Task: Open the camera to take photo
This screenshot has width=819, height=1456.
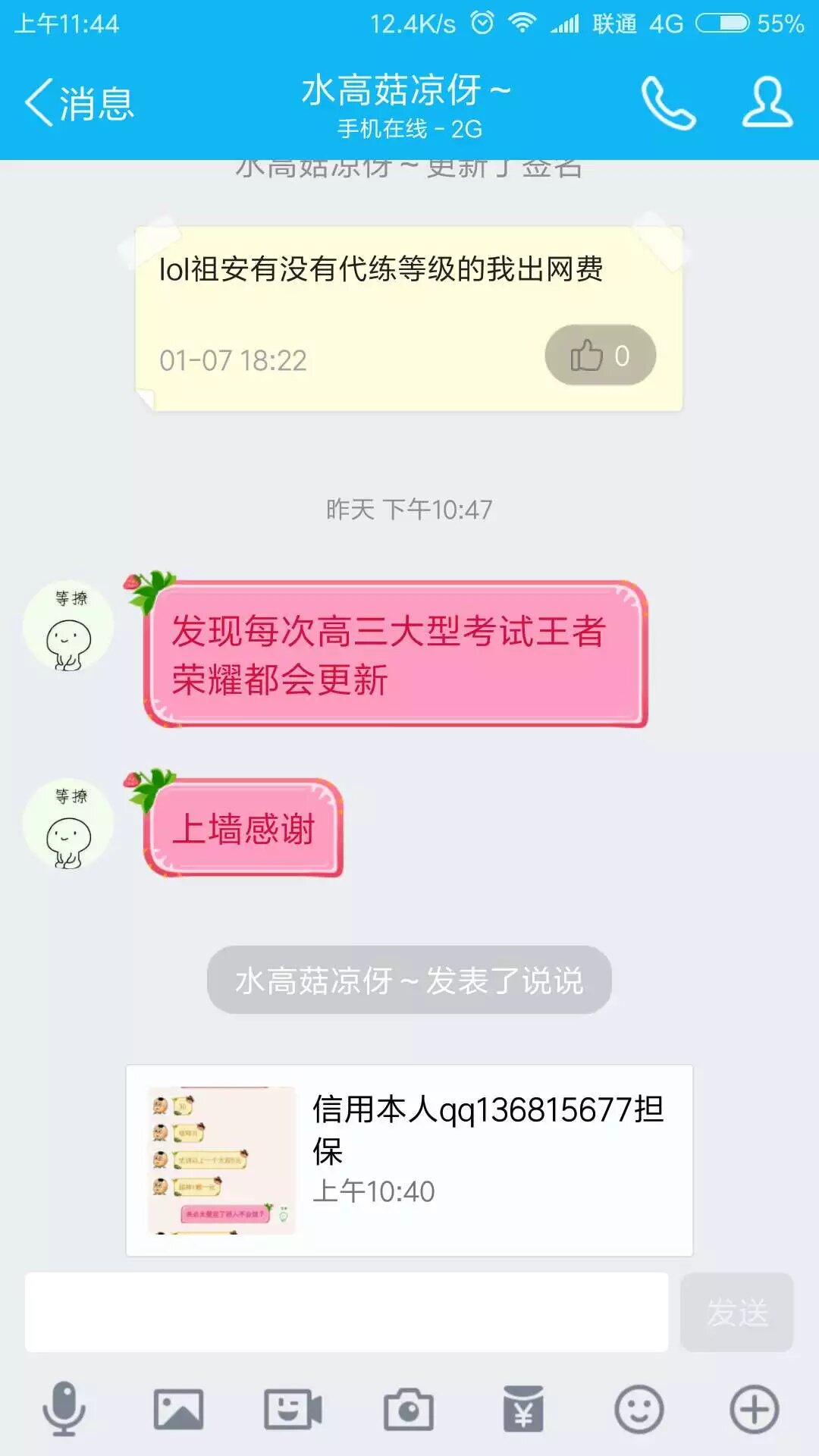Action: [x=408, y=1409]
